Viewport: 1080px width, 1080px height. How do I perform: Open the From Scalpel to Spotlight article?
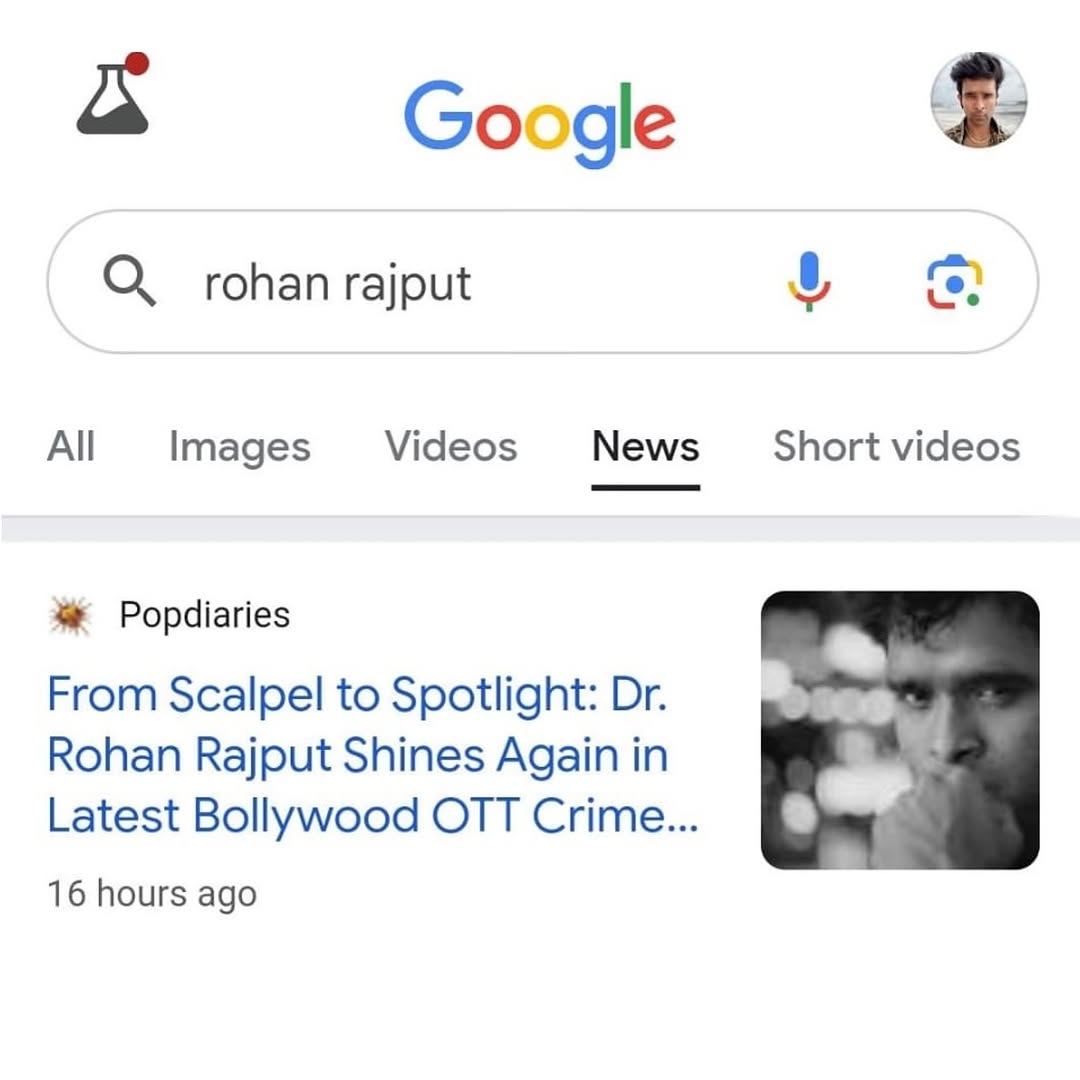(x=372, y=755)
